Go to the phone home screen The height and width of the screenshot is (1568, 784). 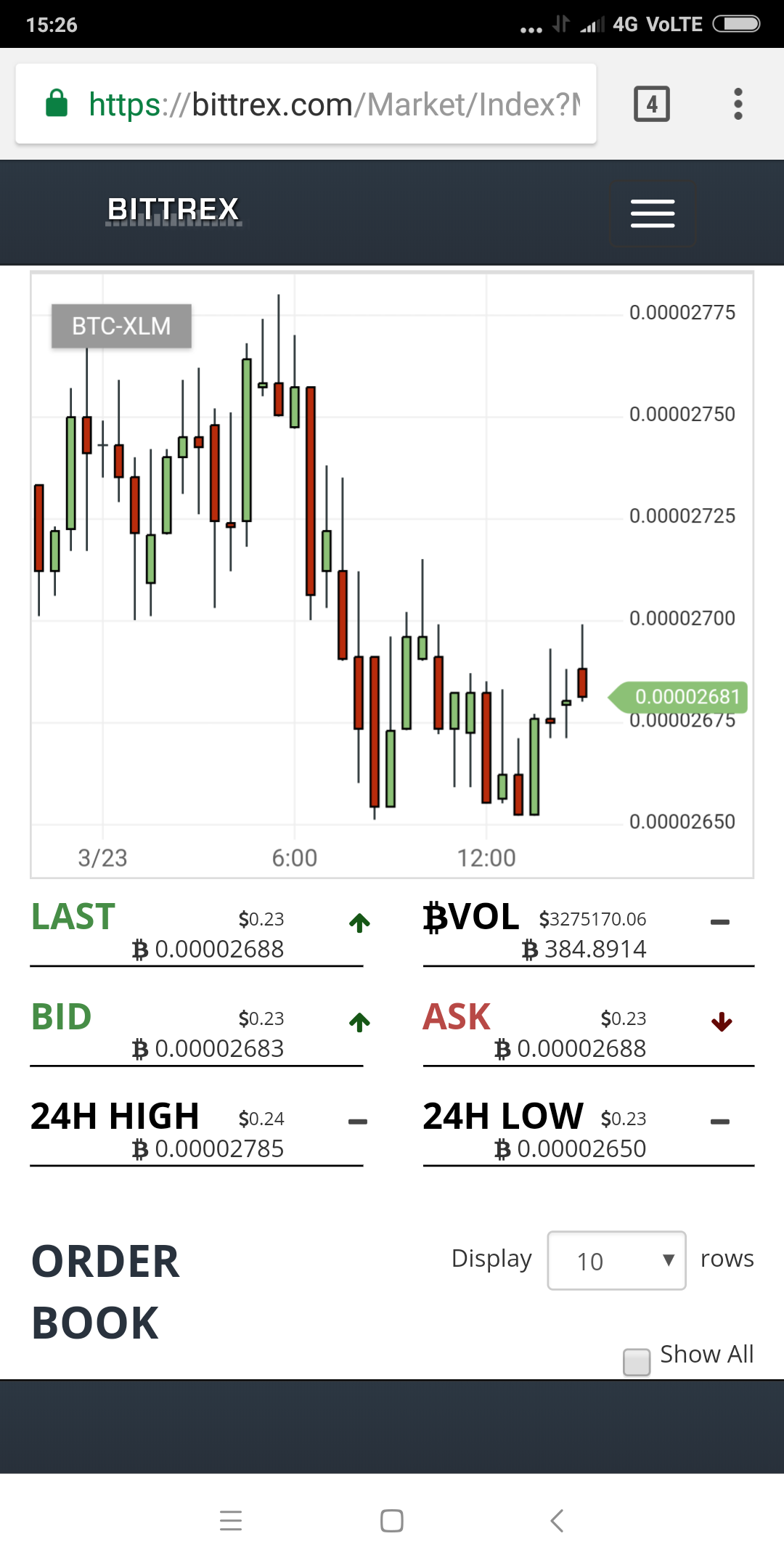[392, 1520]
